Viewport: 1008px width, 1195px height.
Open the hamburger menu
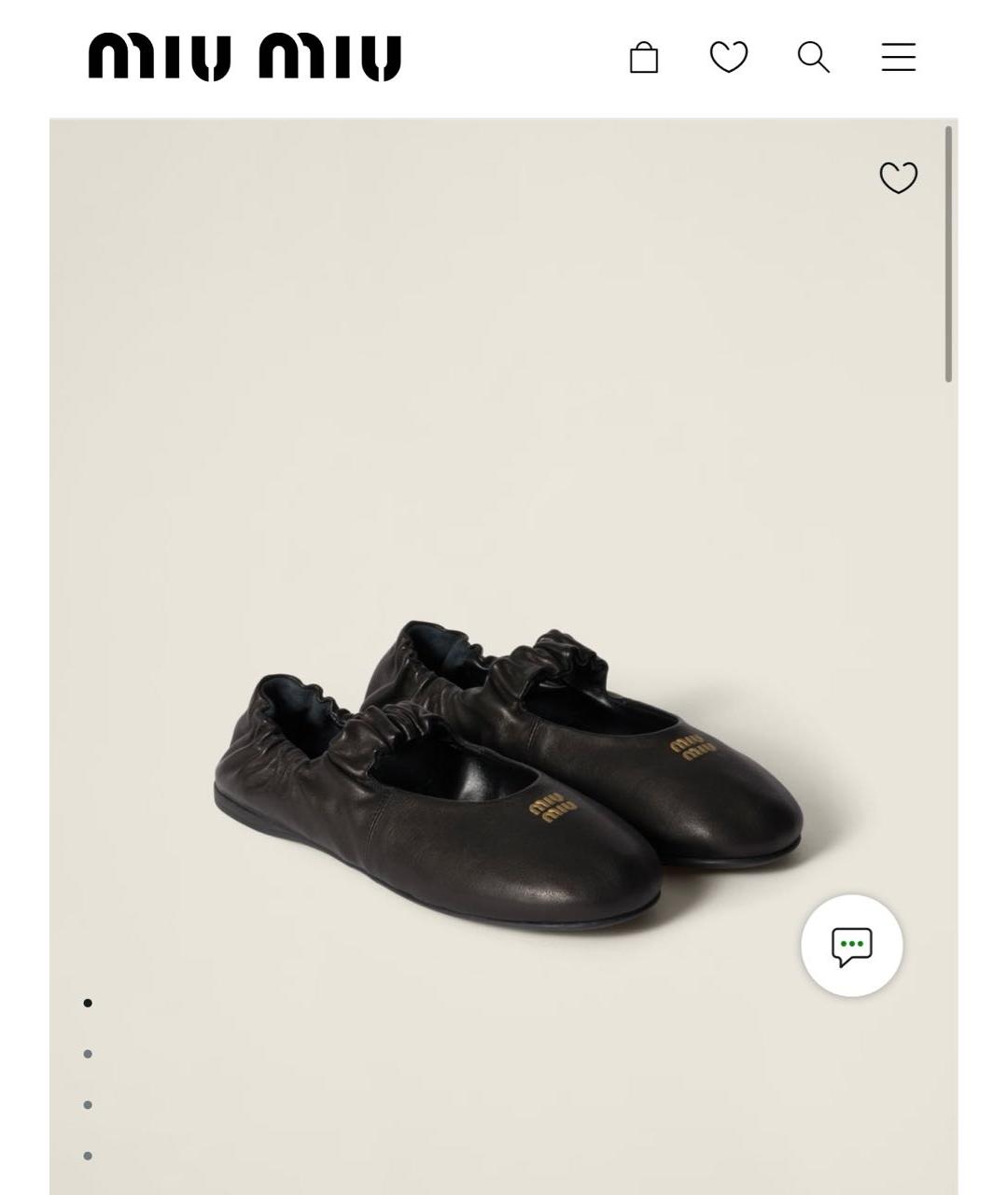[x=898, y=57]
